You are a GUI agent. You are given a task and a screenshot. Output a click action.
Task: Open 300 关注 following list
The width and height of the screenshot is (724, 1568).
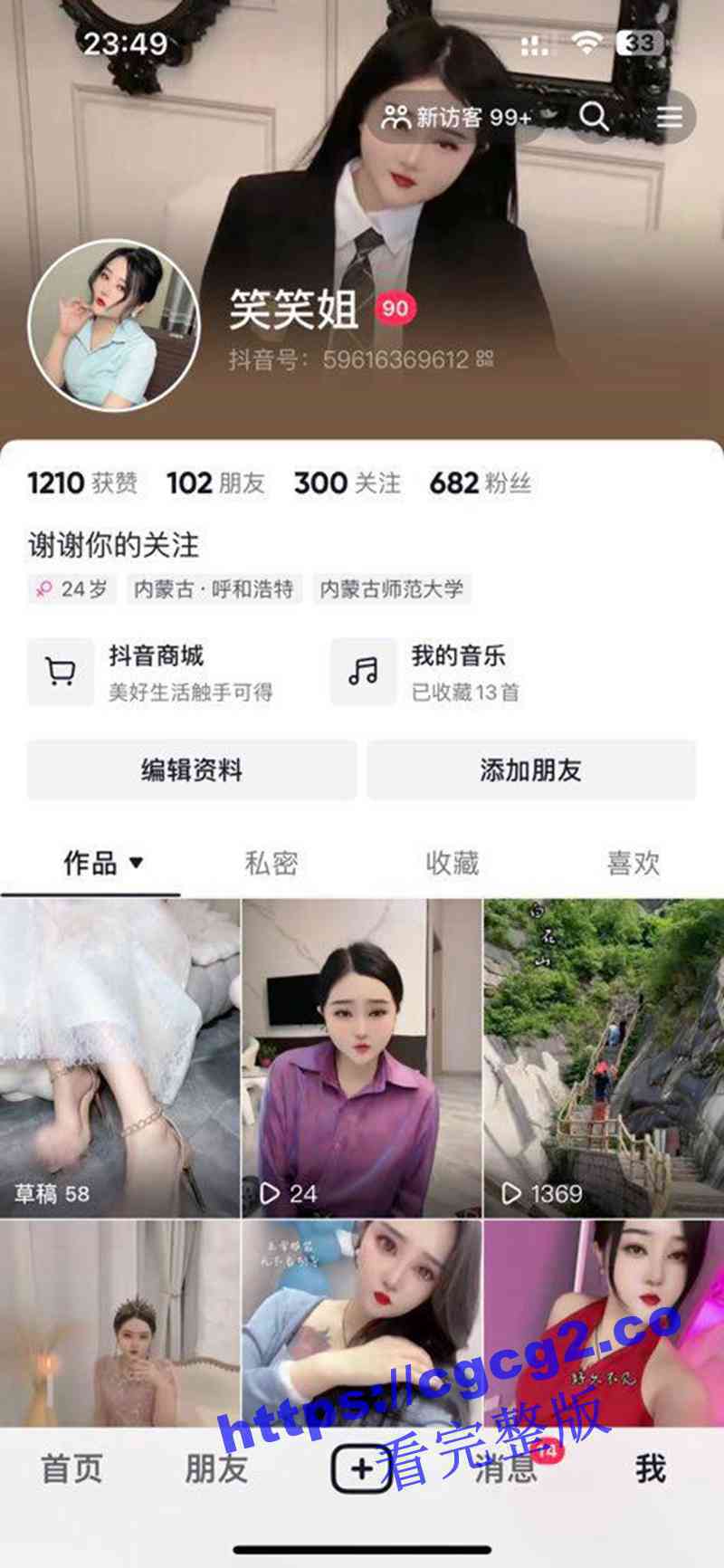tap(347, 483)
